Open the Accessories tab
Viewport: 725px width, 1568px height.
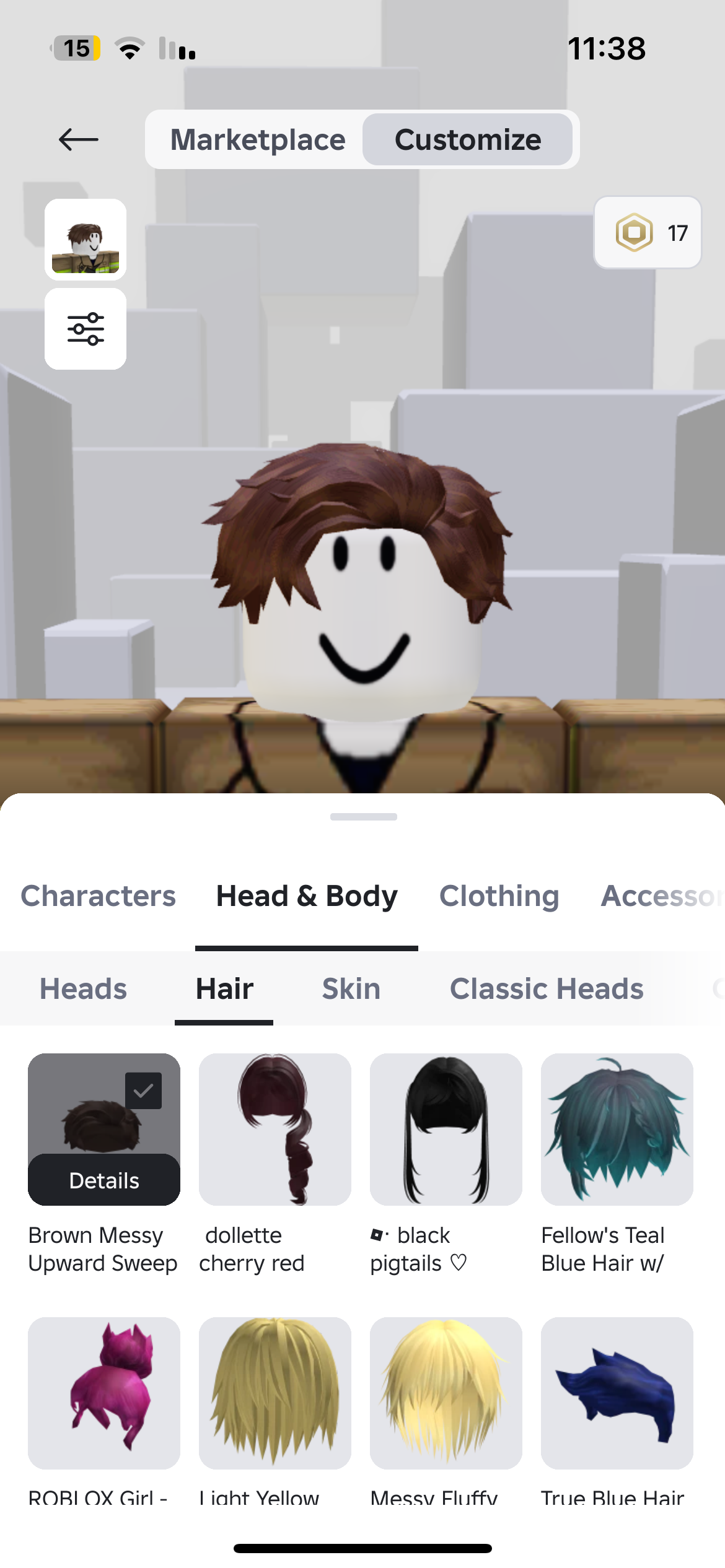coord(661,896)
